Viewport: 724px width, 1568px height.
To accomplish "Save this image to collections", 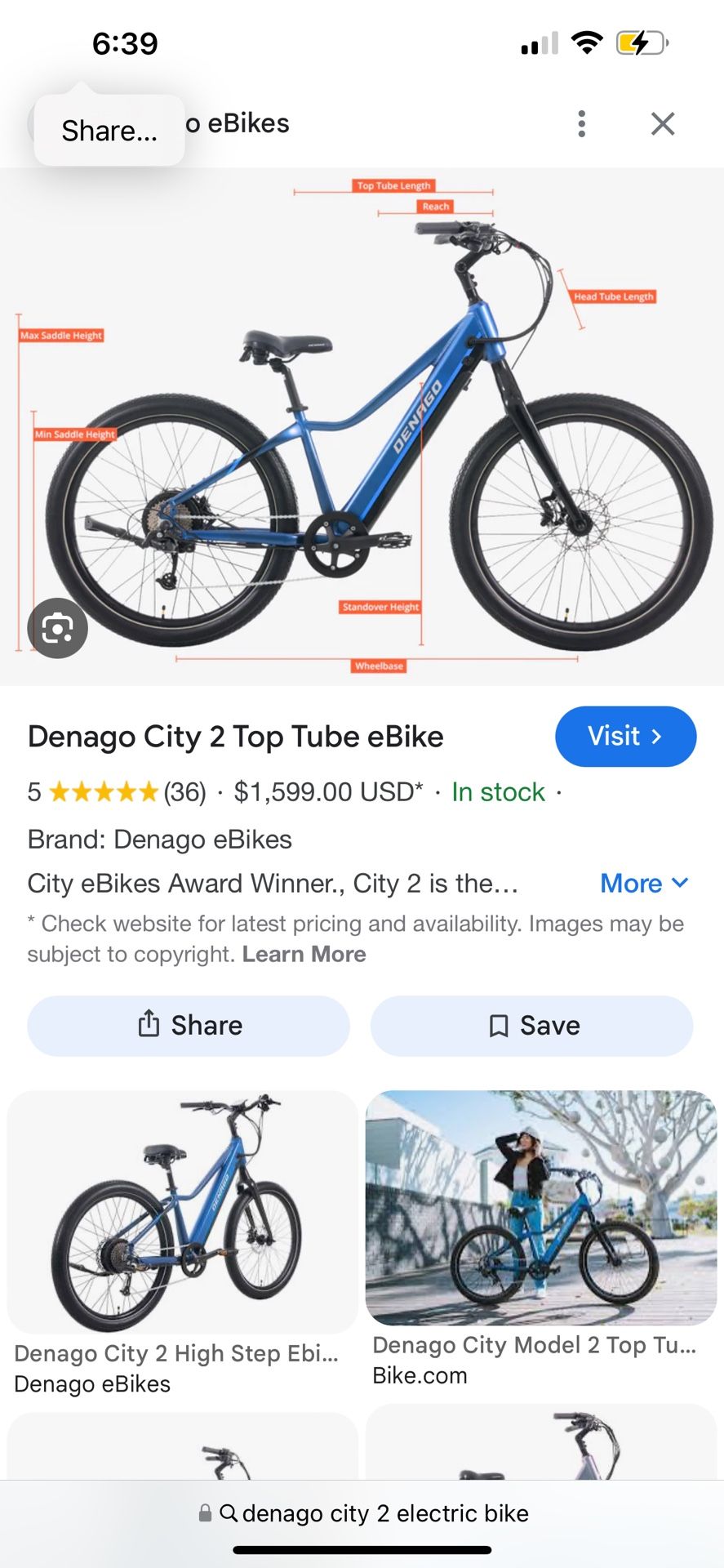I will point(532,1025).
